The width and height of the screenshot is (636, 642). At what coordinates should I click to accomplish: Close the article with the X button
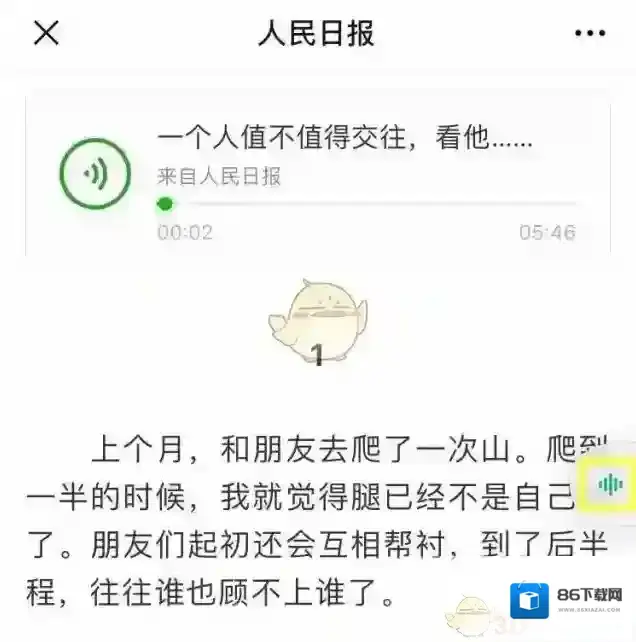point(46,33)
